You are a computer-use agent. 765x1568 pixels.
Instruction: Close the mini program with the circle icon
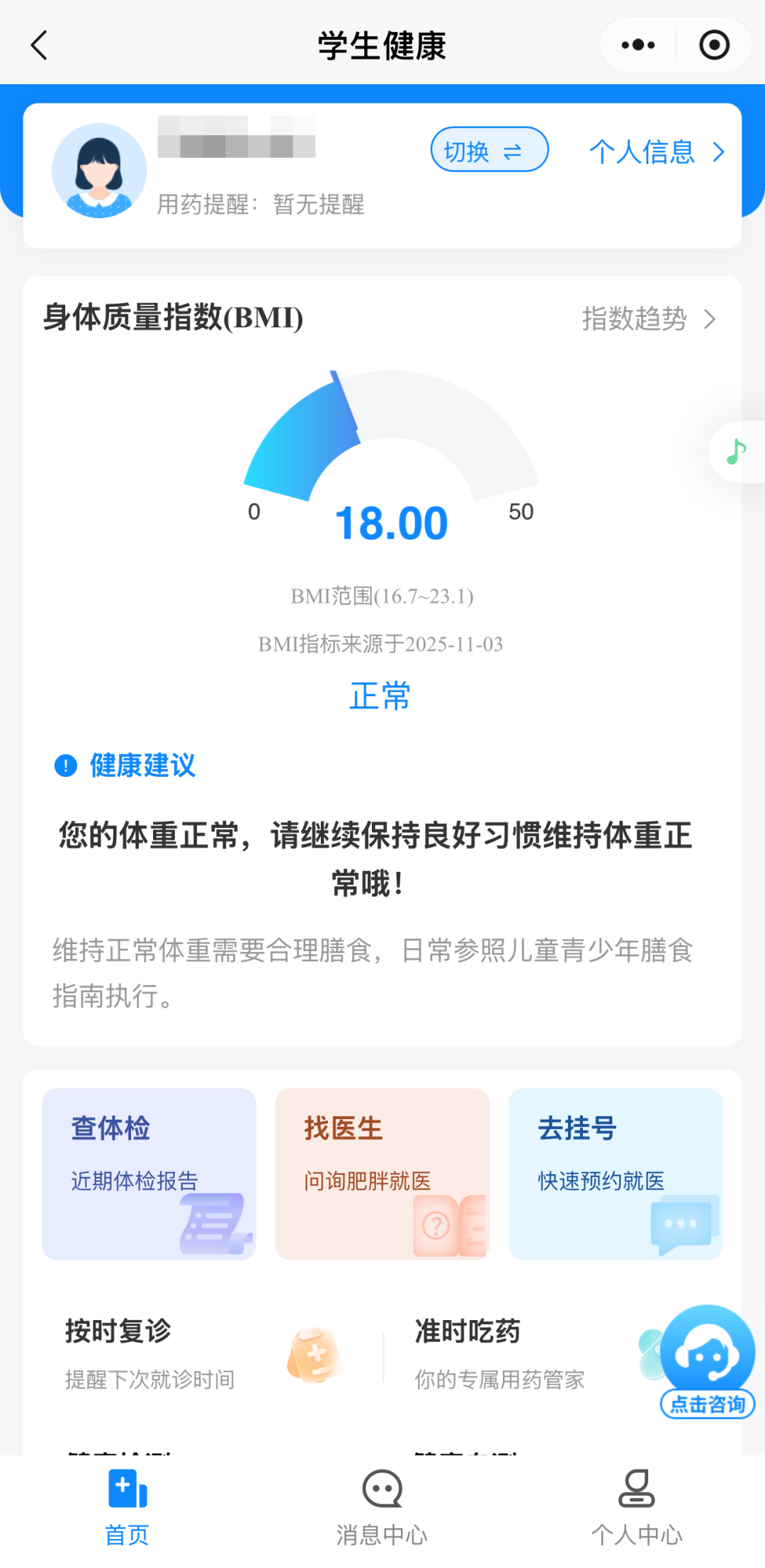click(x=714, y=45)
